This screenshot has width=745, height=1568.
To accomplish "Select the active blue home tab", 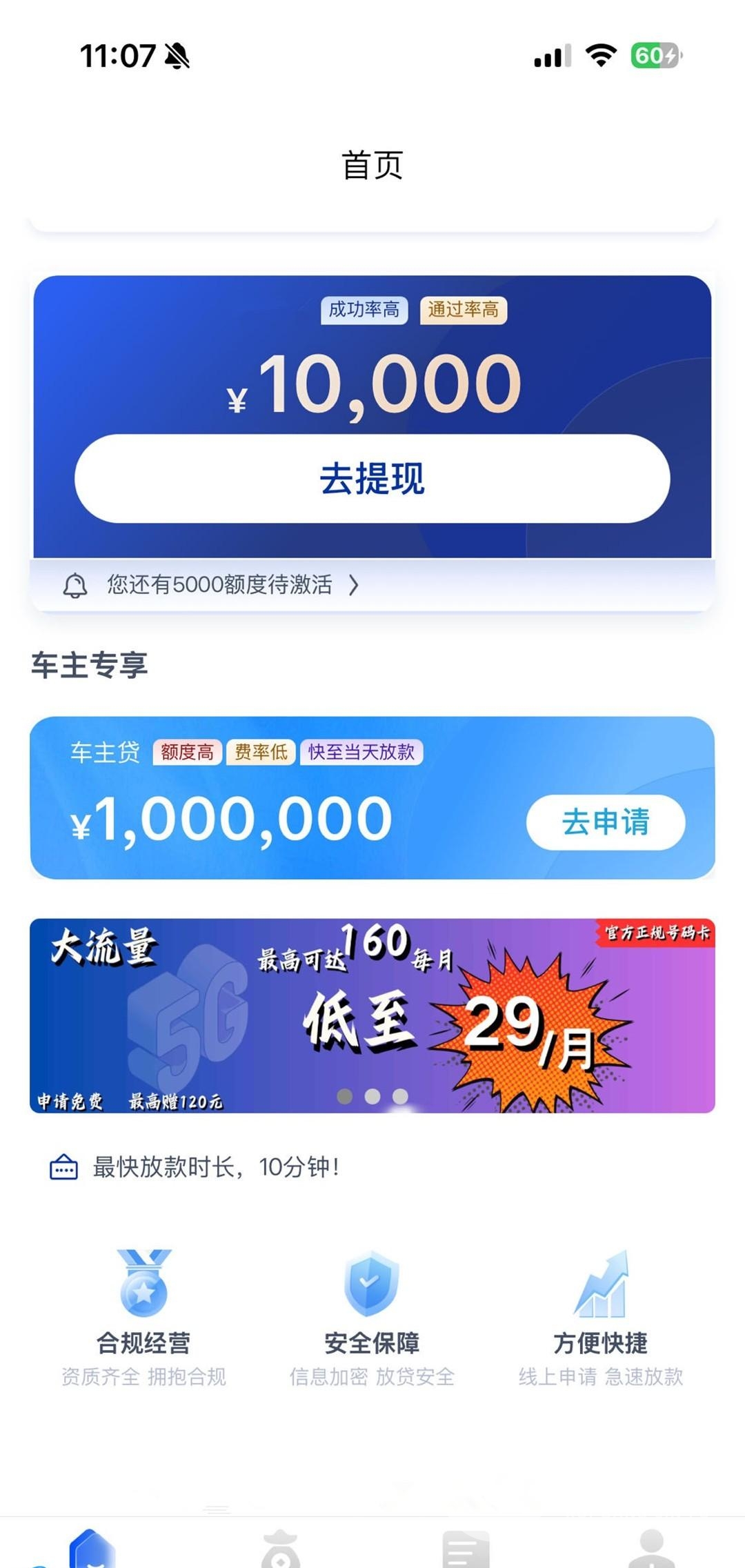I will (x=92, y=1549).
